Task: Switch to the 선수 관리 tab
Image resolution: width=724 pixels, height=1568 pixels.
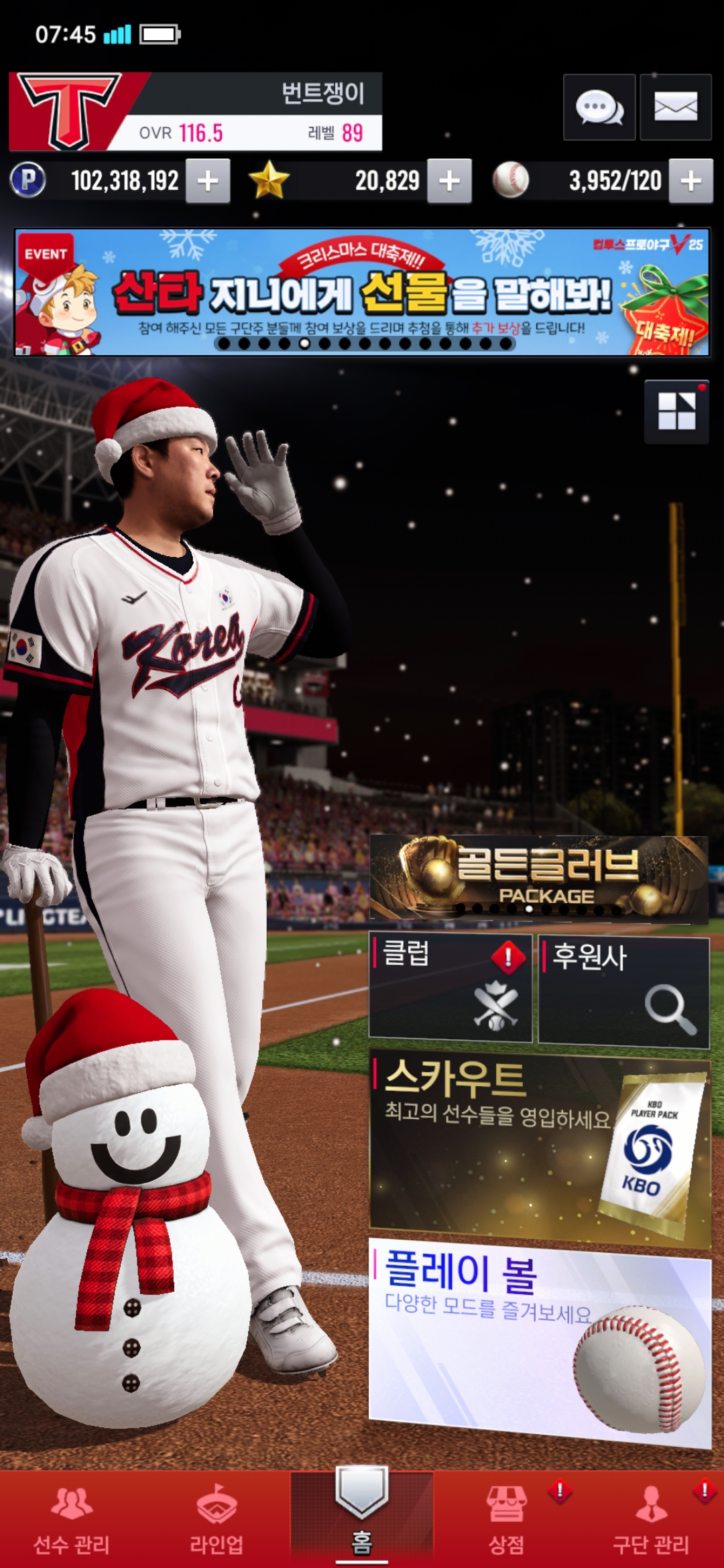Action: coord(72,1520)
